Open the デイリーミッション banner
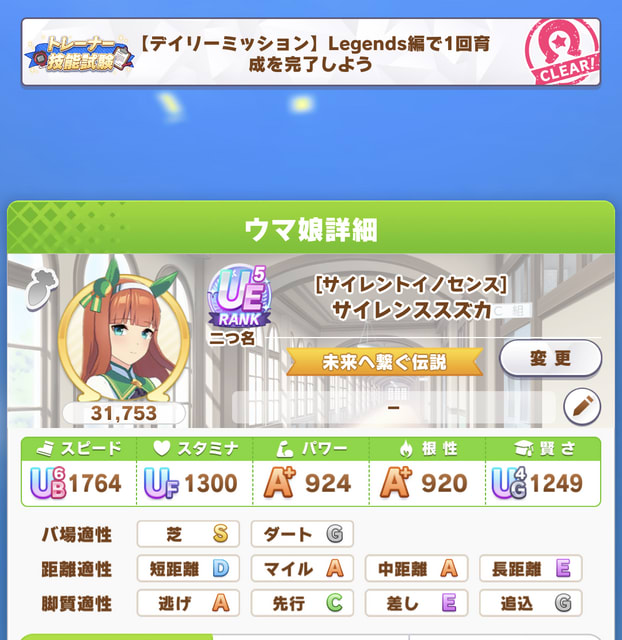 point(311,52)
